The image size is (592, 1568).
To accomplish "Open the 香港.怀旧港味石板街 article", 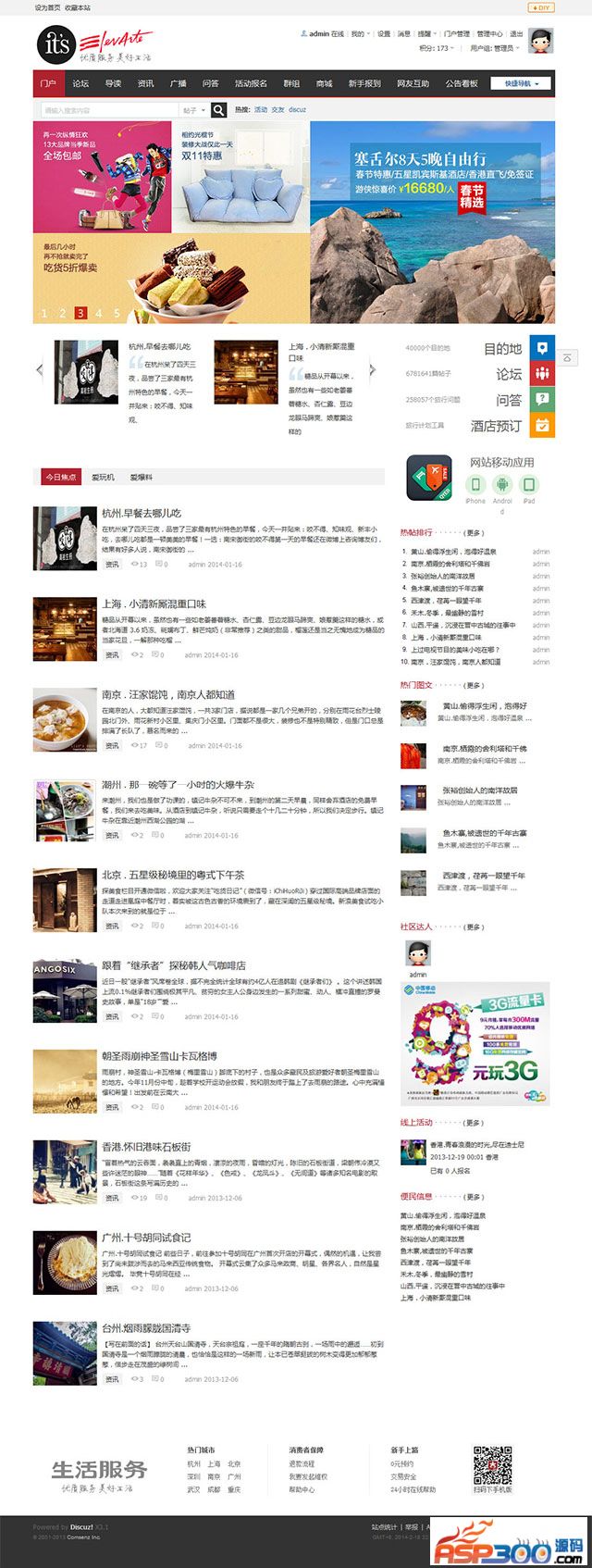I will point(146,1147).
